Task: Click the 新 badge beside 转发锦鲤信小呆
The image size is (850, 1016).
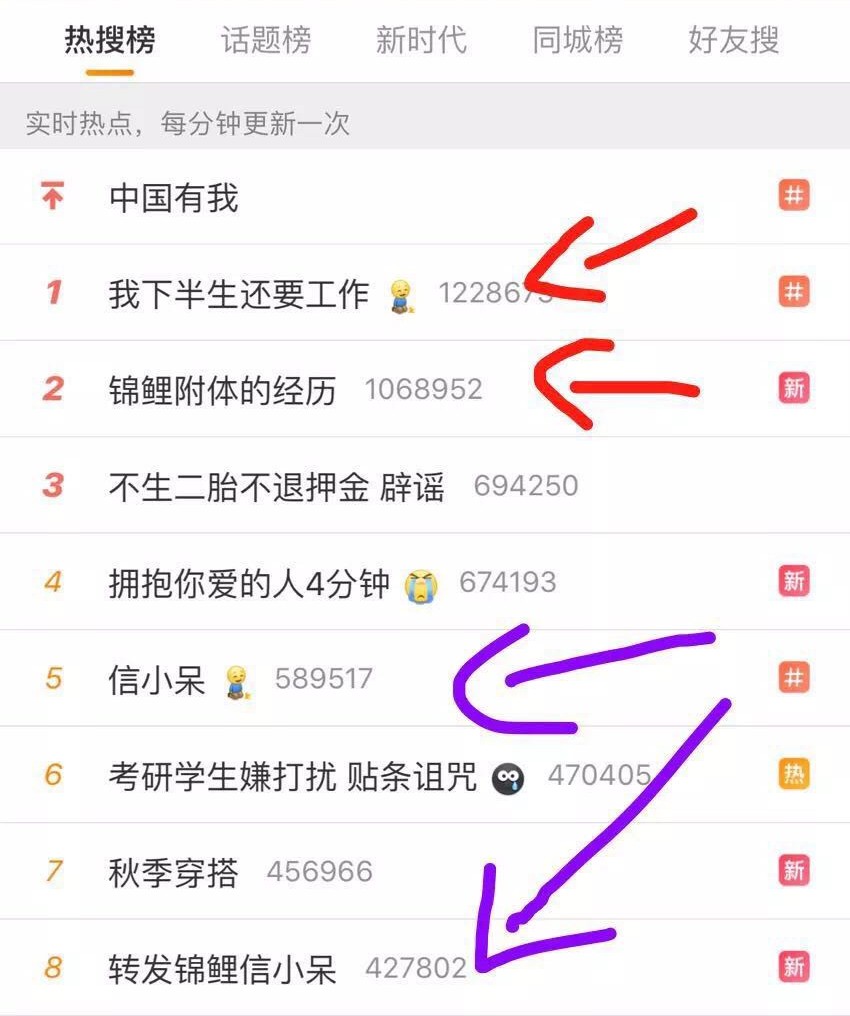Action: [793, 968]
